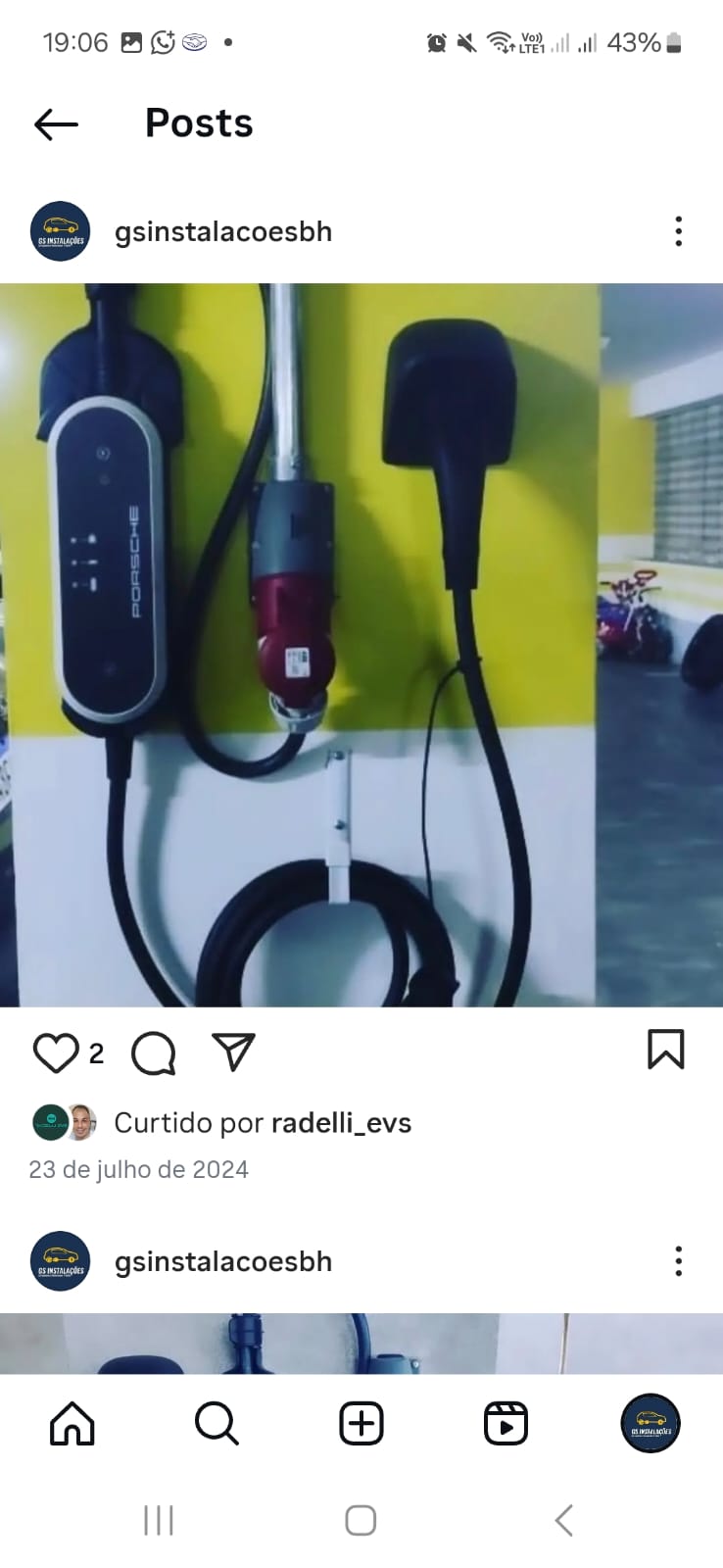
Task: Open recent apps from the navigation bar
Action: point(159,1520)
